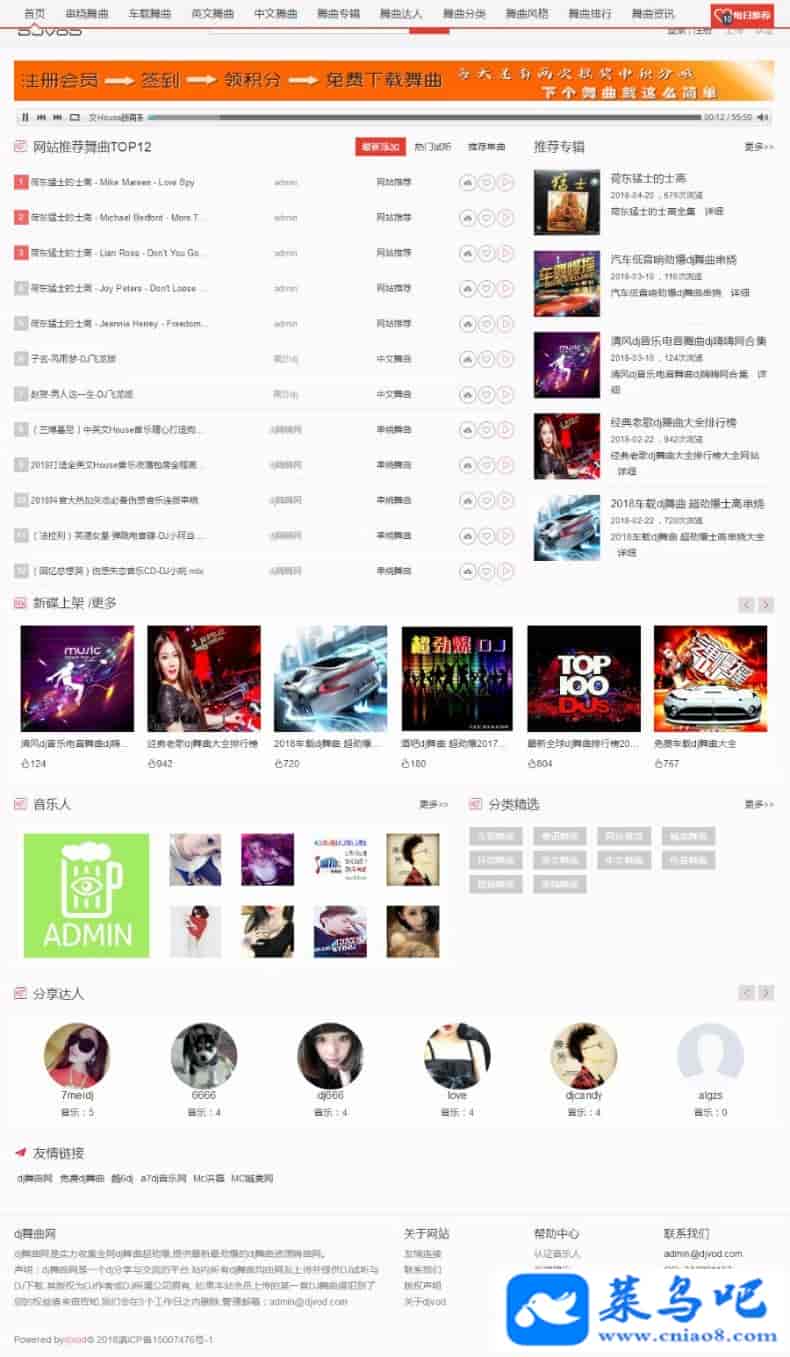Like the Michael Bedford - More T... track
This screenshot has width=790, height=1357.
click(x=487, y=217)
